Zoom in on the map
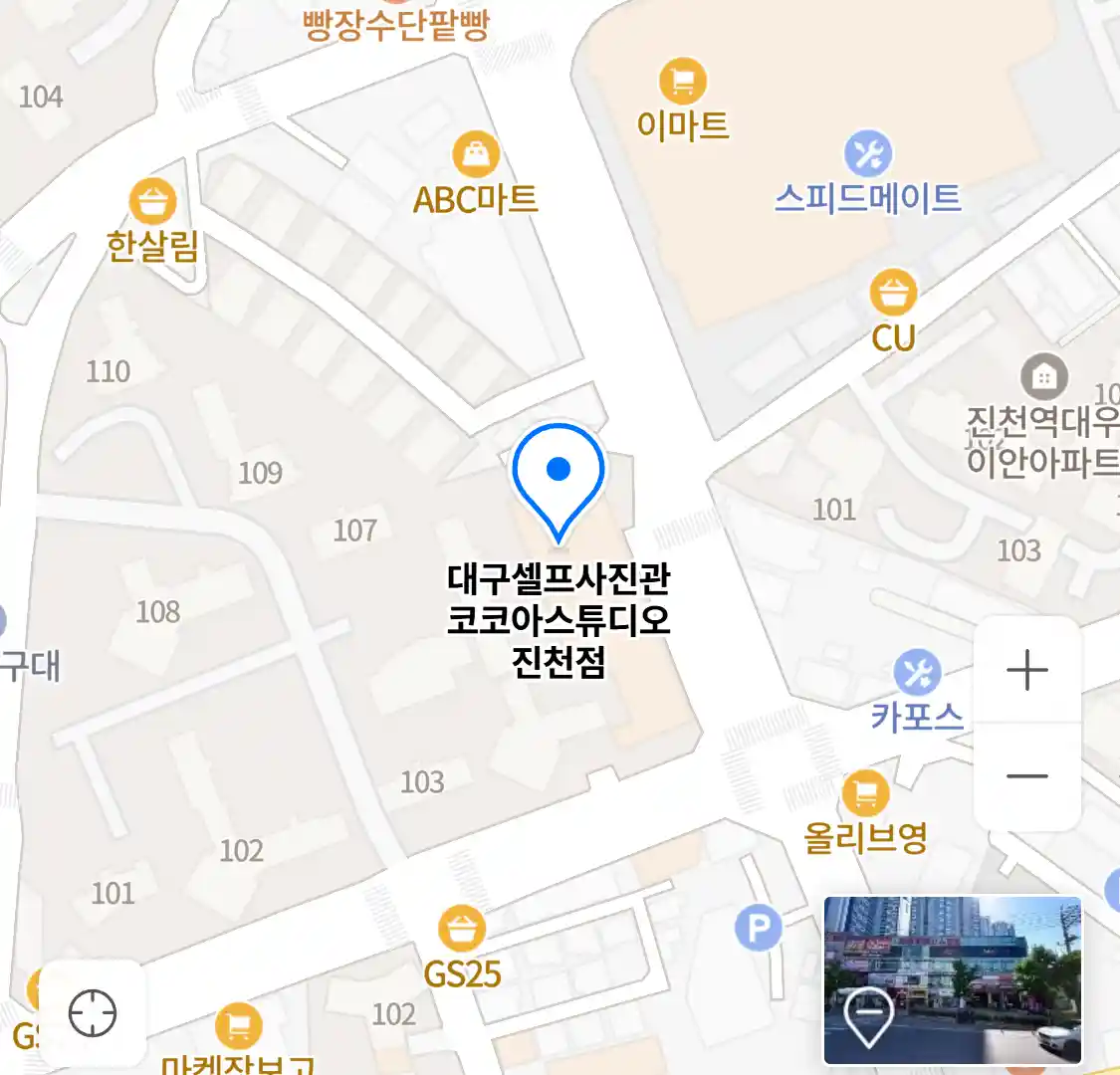 [x=1026, y=671]
